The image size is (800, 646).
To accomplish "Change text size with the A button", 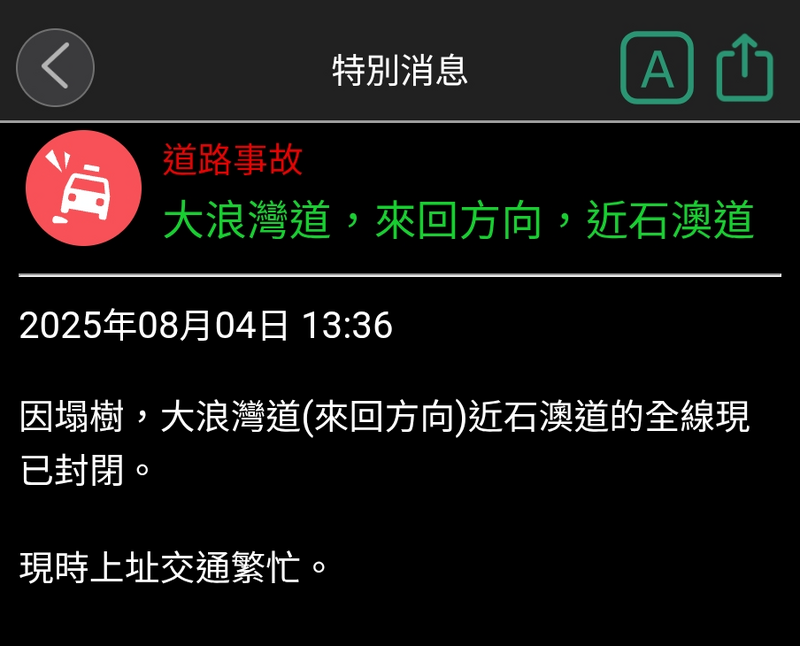I will point(656,68).
